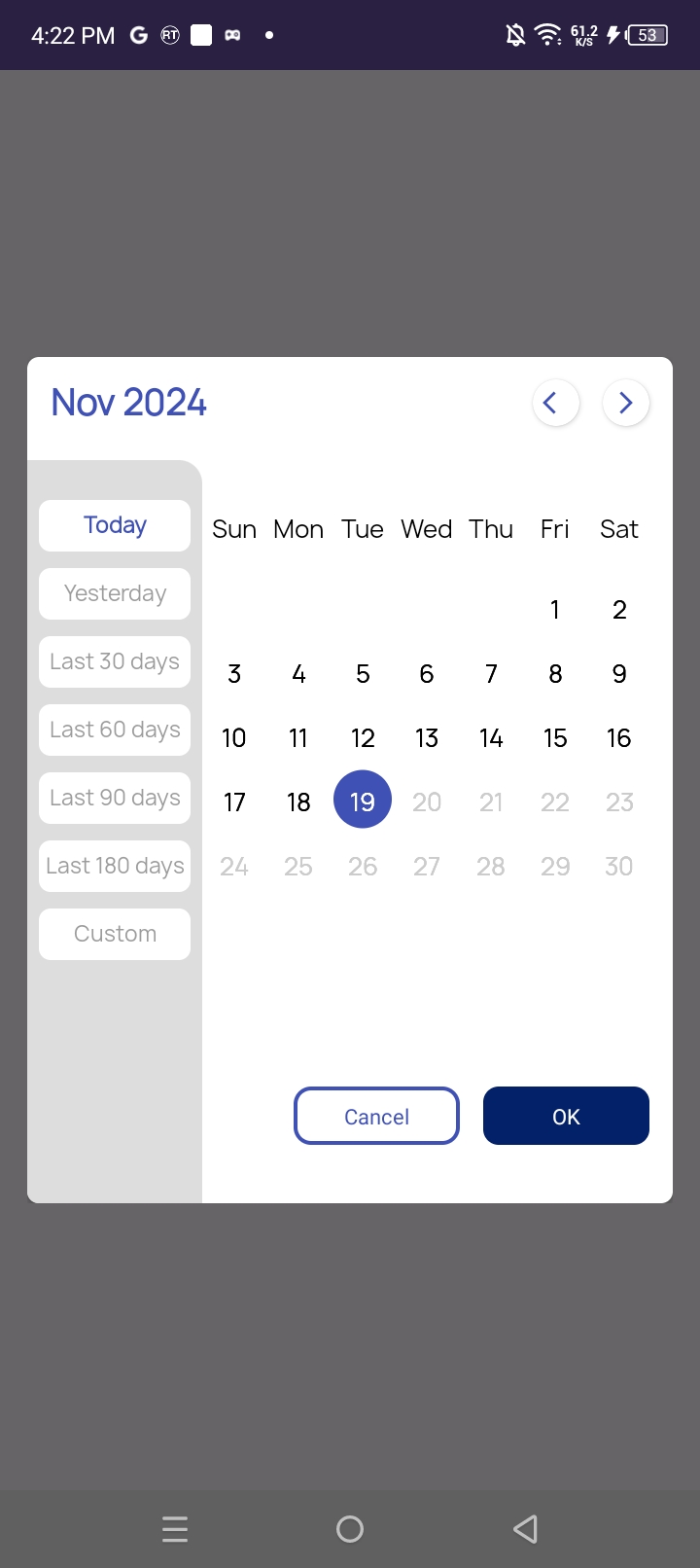Confirm the date with OK
The height and width of the screenshot is (1568, 700).
click(x=566, y=1116)
